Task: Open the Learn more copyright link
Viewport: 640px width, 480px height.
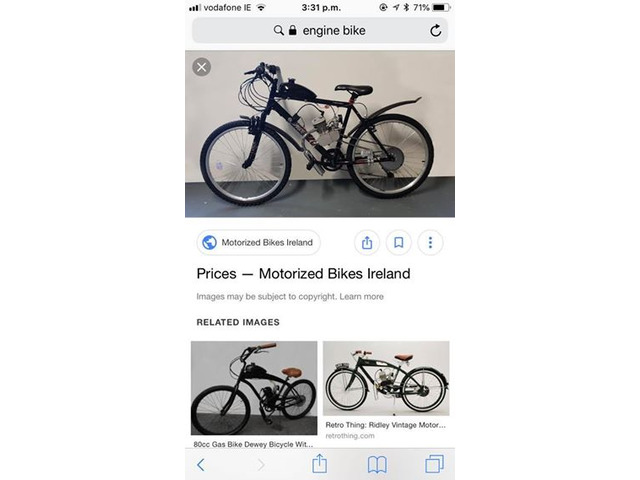Action: tap(361, 297)
